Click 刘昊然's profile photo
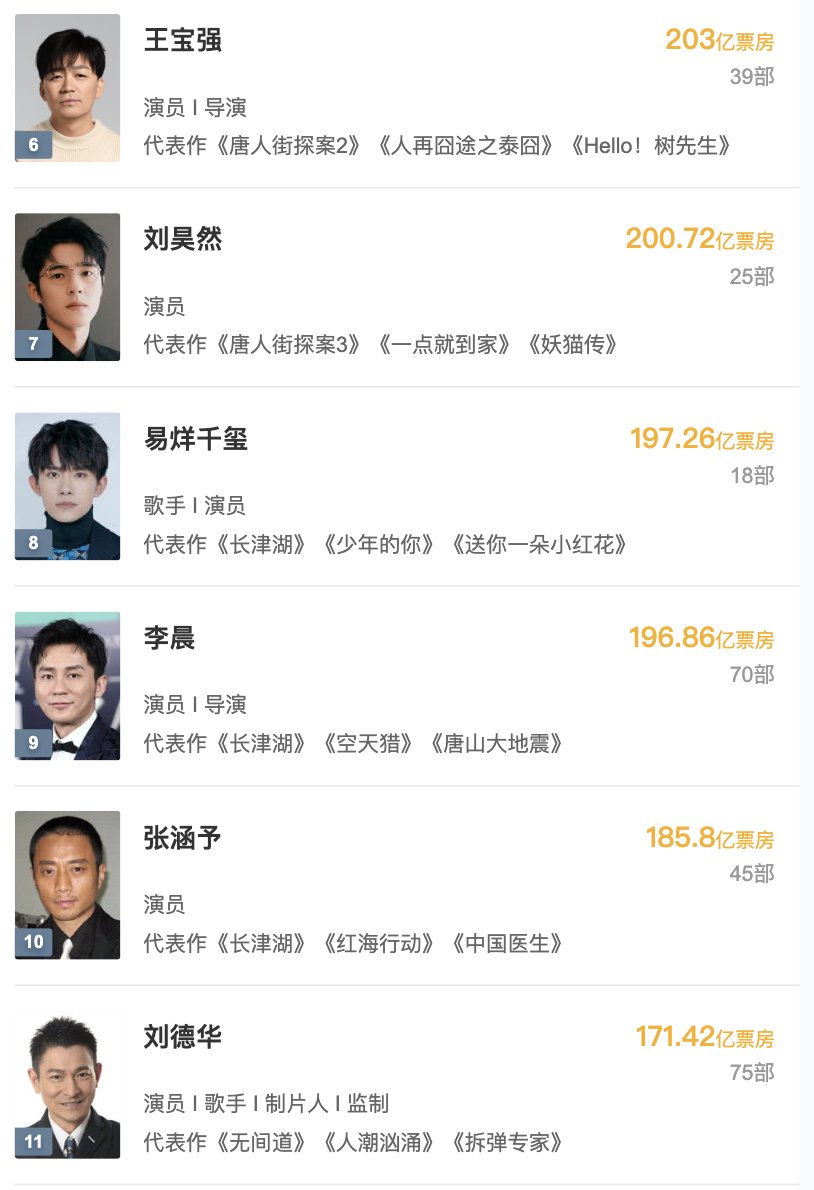The height and width of the screenshot is (1190, 814). tap(66, 286)
